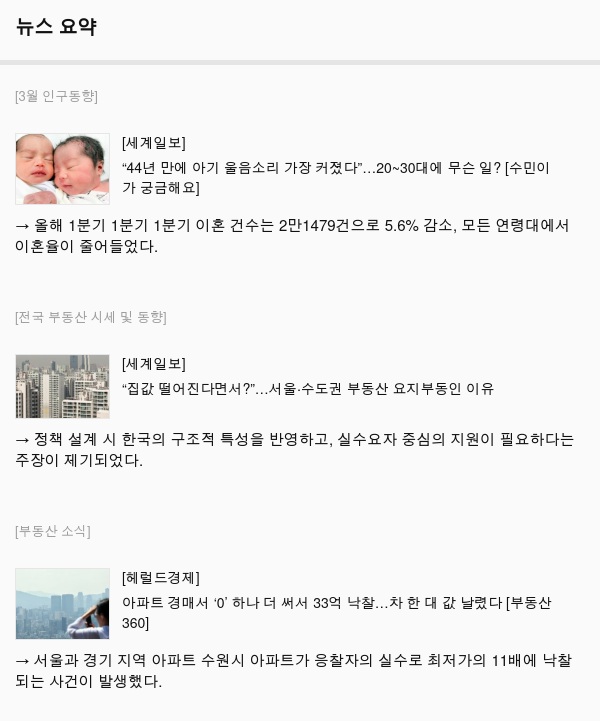Tap the city skyline article thumbnail

pos(62,603)
